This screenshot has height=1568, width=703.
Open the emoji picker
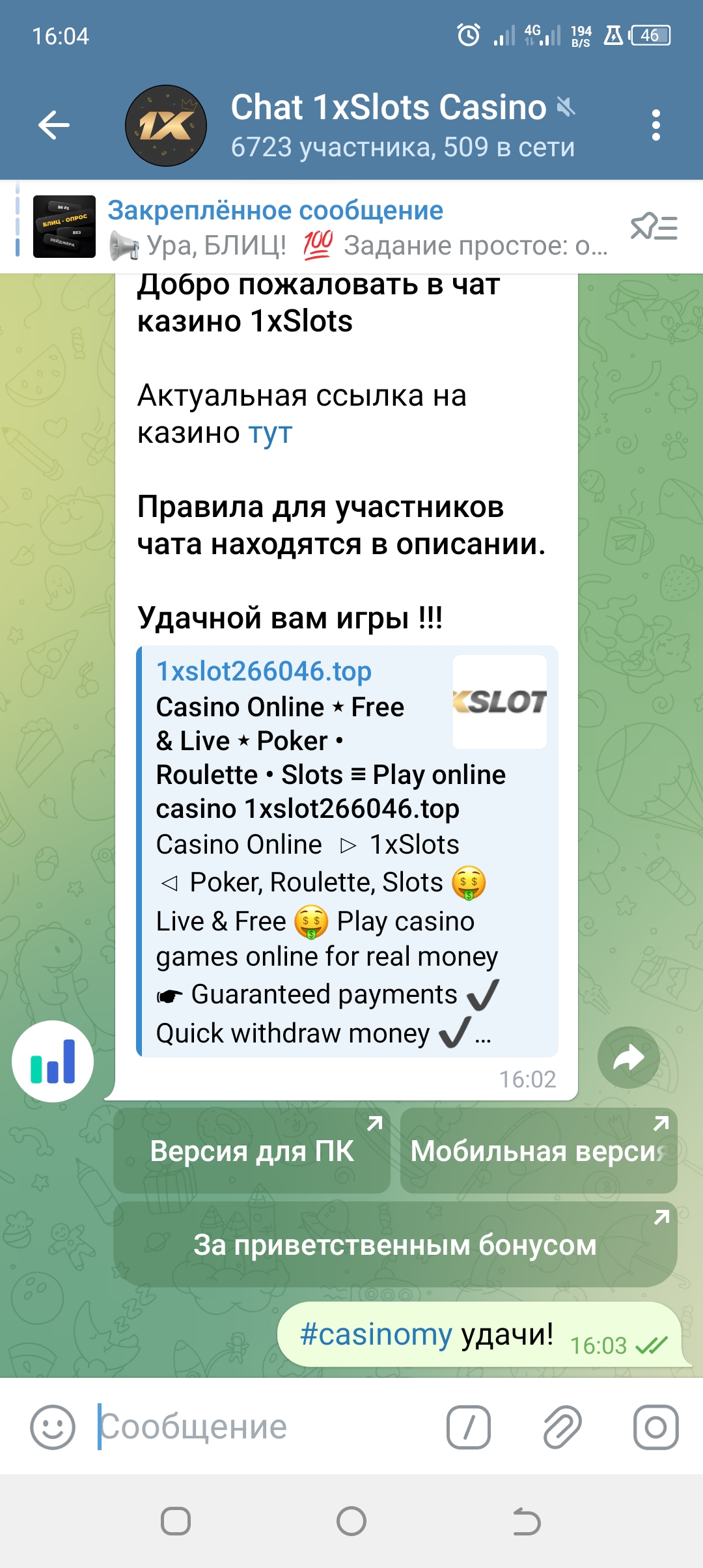(53, 1427)
